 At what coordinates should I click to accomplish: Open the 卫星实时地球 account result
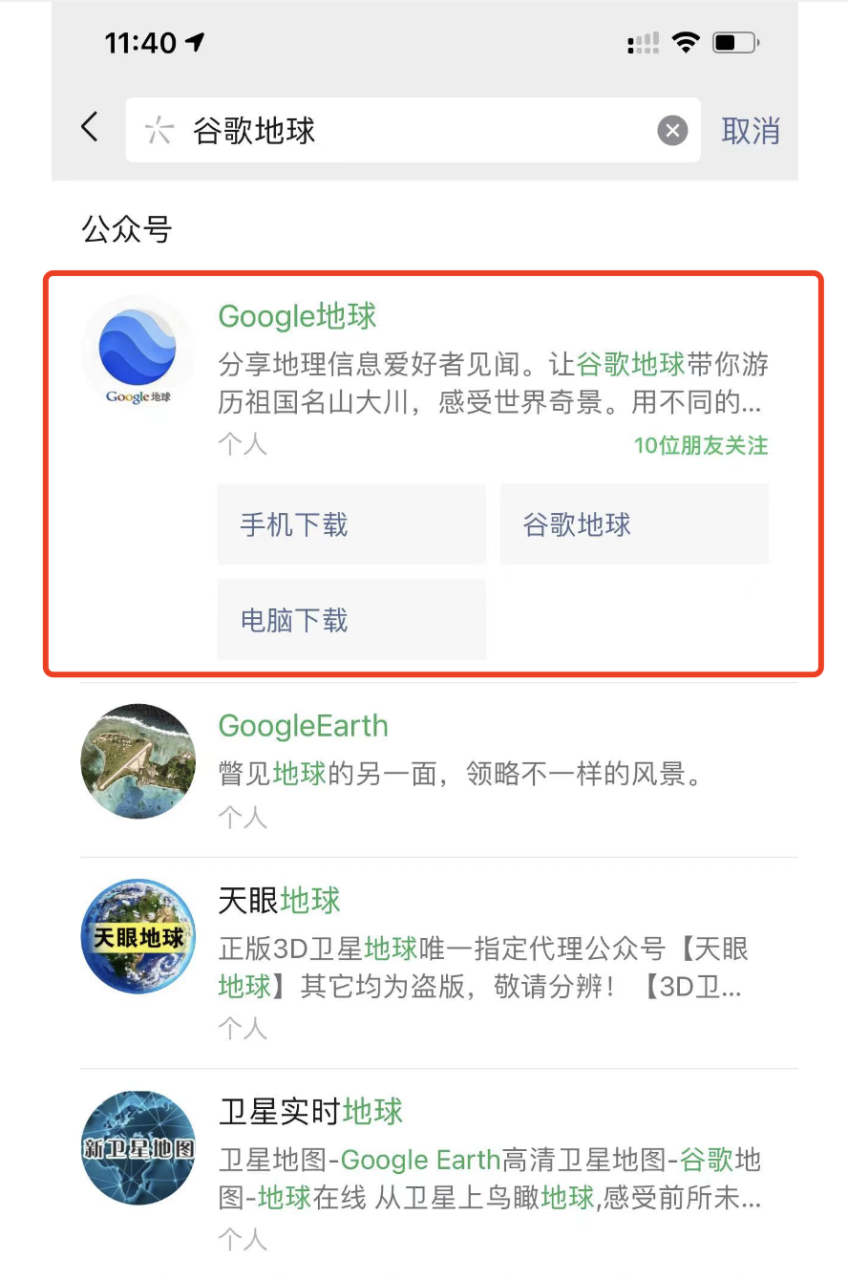coord(310,1112)
